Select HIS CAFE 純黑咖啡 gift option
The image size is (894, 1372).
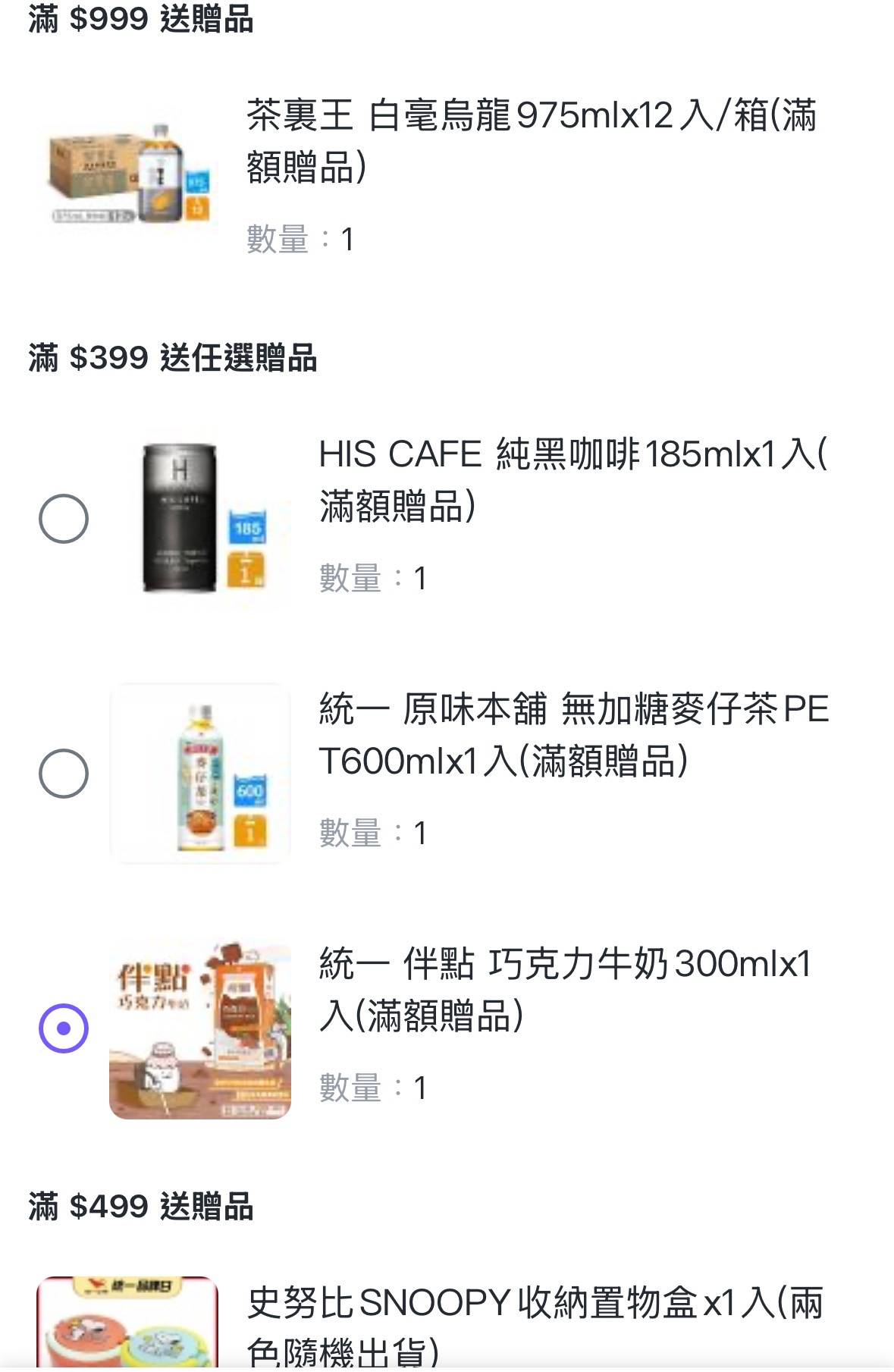64,519
